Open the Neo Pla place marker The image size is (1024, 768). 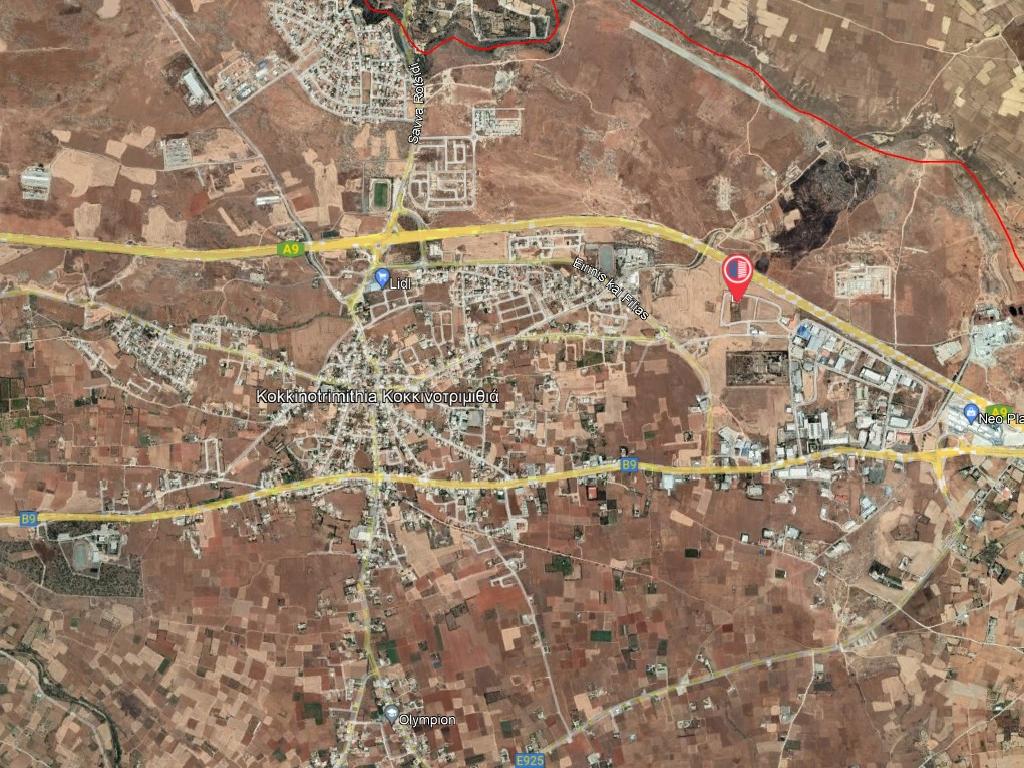970,411
